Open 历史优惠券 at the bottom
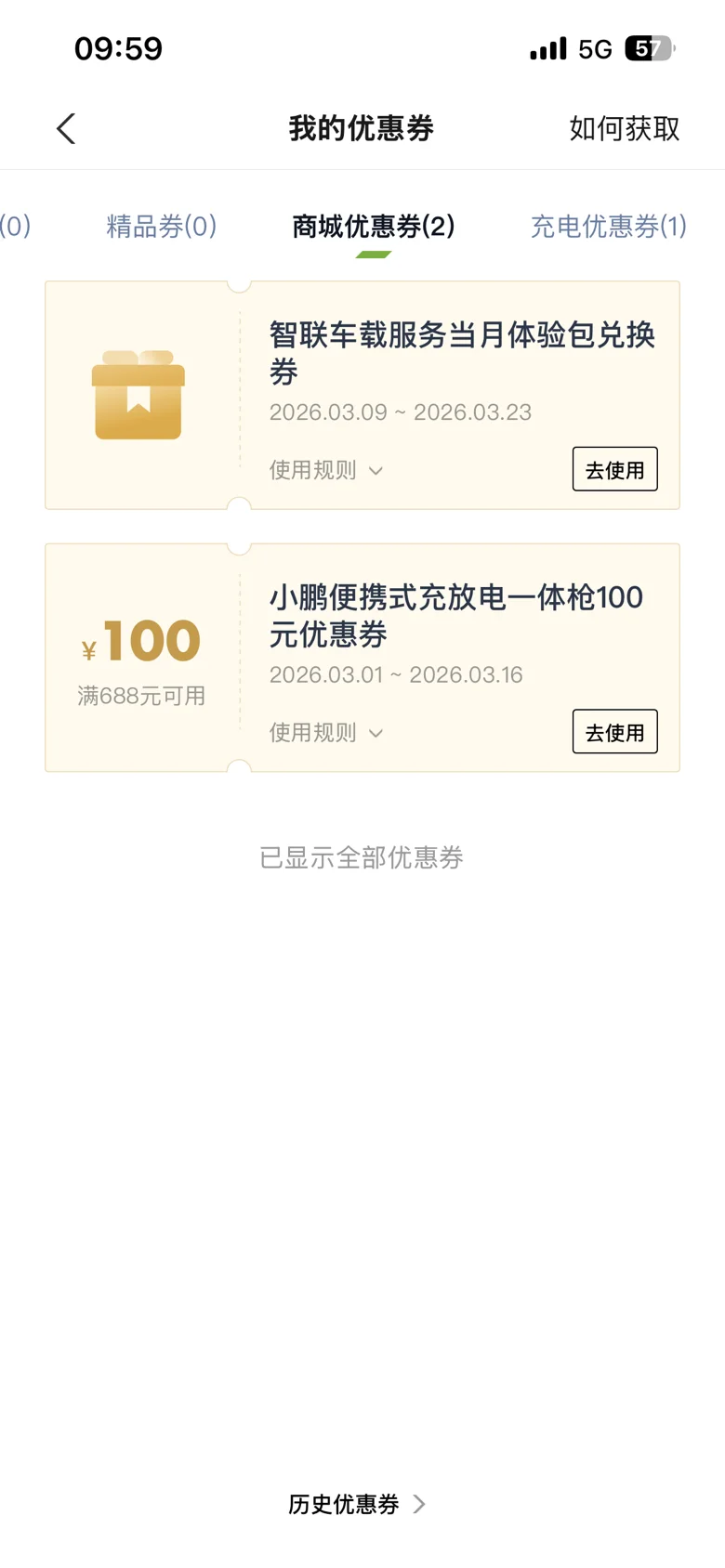The height and width of the screenshot is (1568, 725). tap(357, 1504)
